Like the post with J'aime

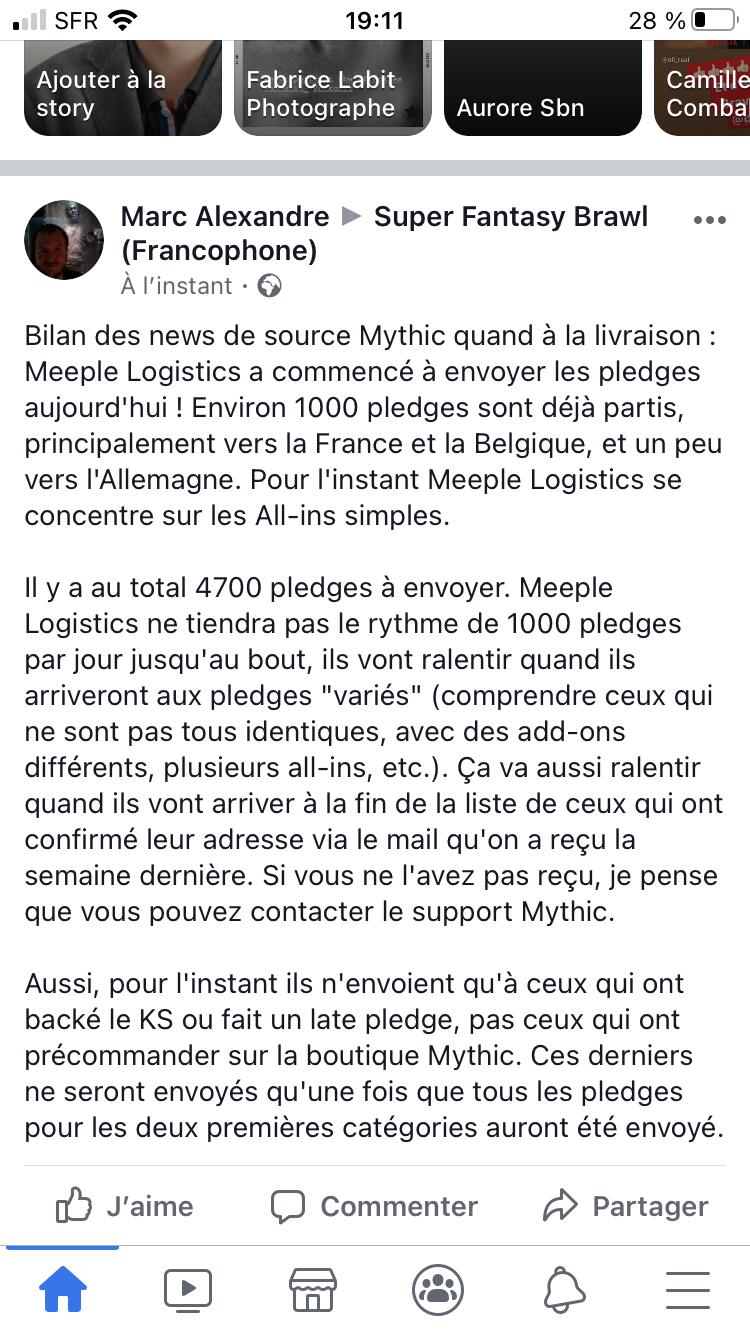pyautogui.click(x=124, y=1206)
